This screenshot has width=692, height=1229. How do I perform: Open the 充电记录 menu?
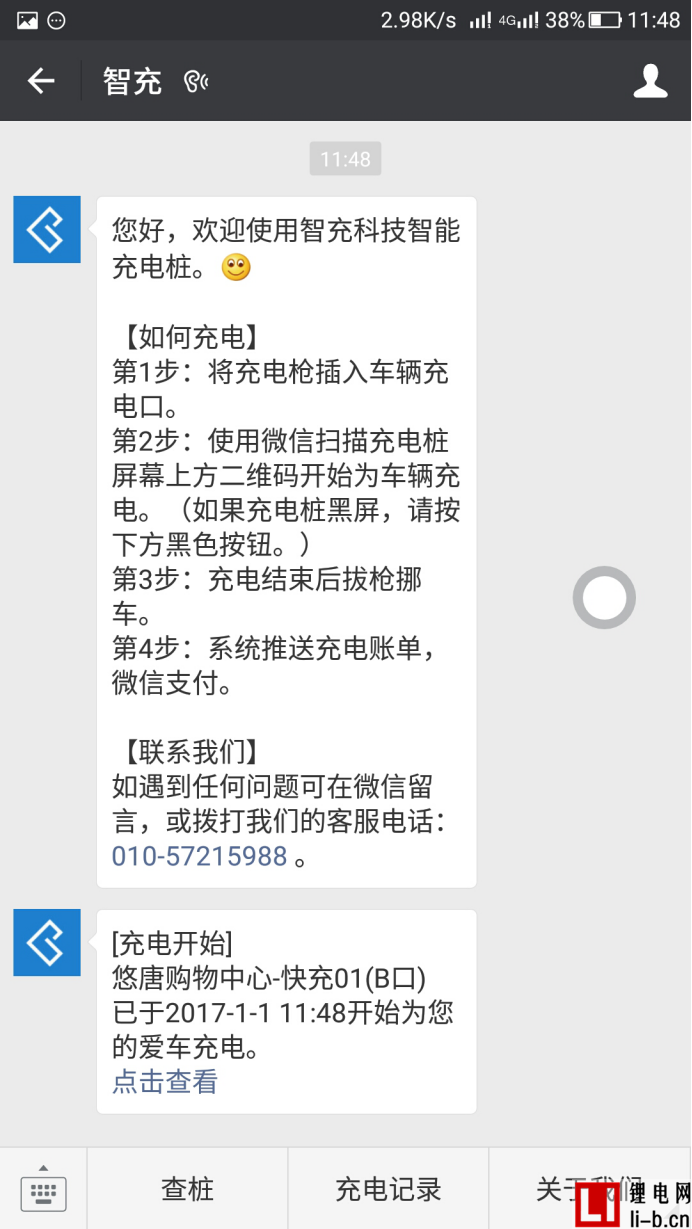[388, 1189]
